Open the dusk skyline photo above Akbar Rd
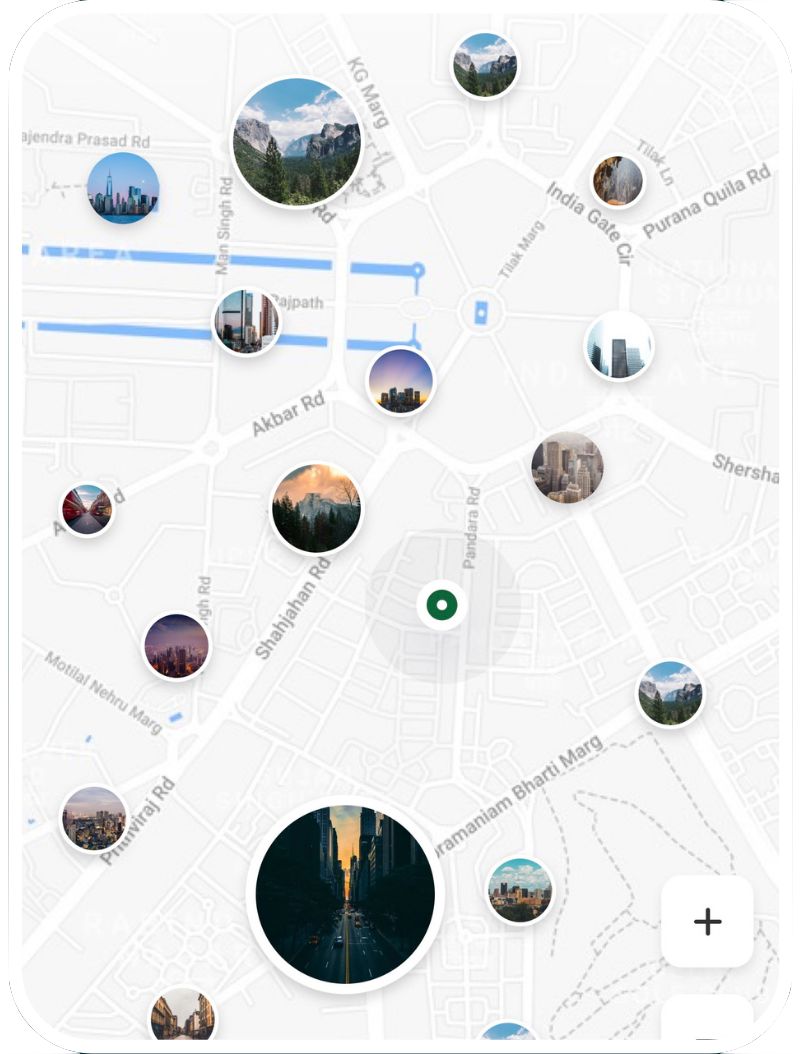The width and height of the screenshot is (800, 1054). tap(400, 381)
